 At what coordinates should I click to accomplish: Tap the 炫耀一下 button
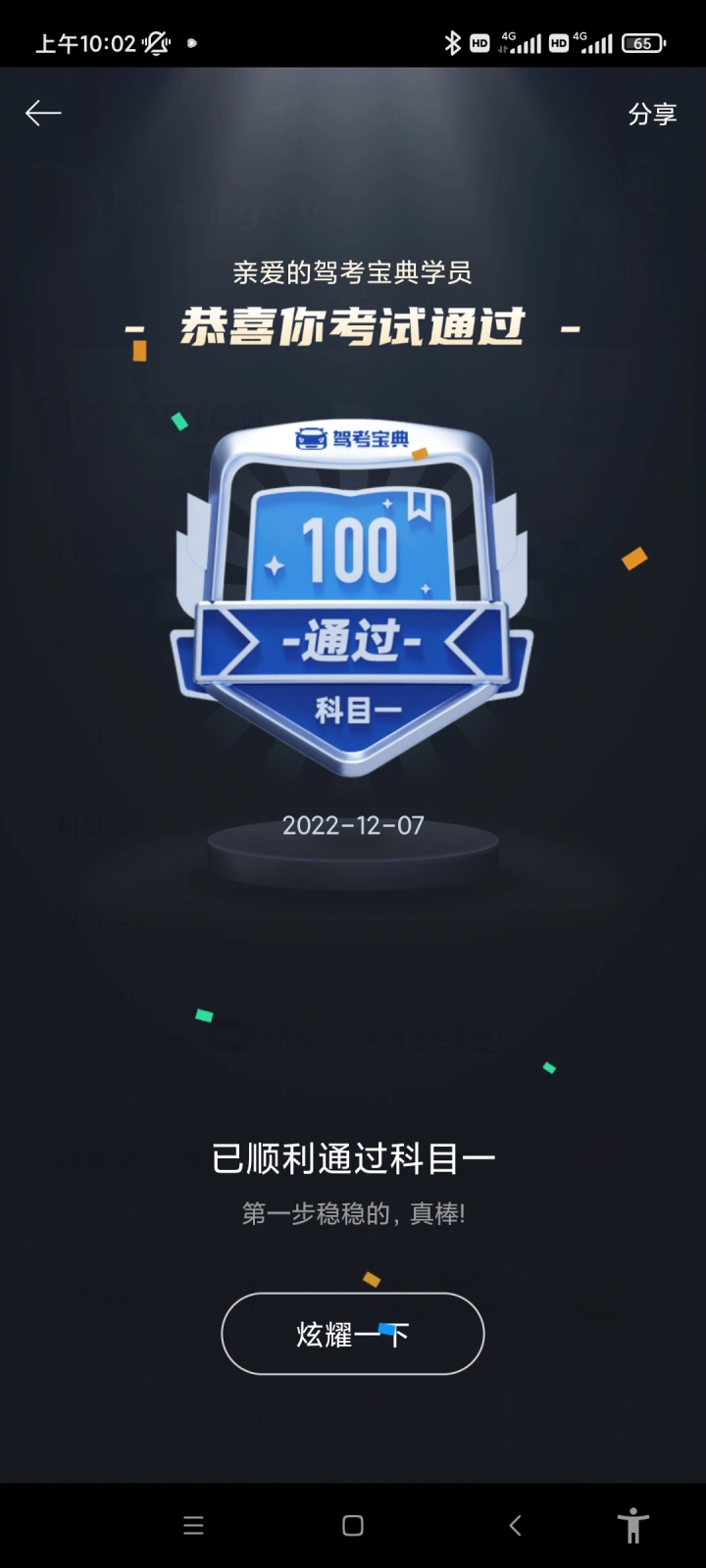pyautogui.click(x=353, y=1334)
